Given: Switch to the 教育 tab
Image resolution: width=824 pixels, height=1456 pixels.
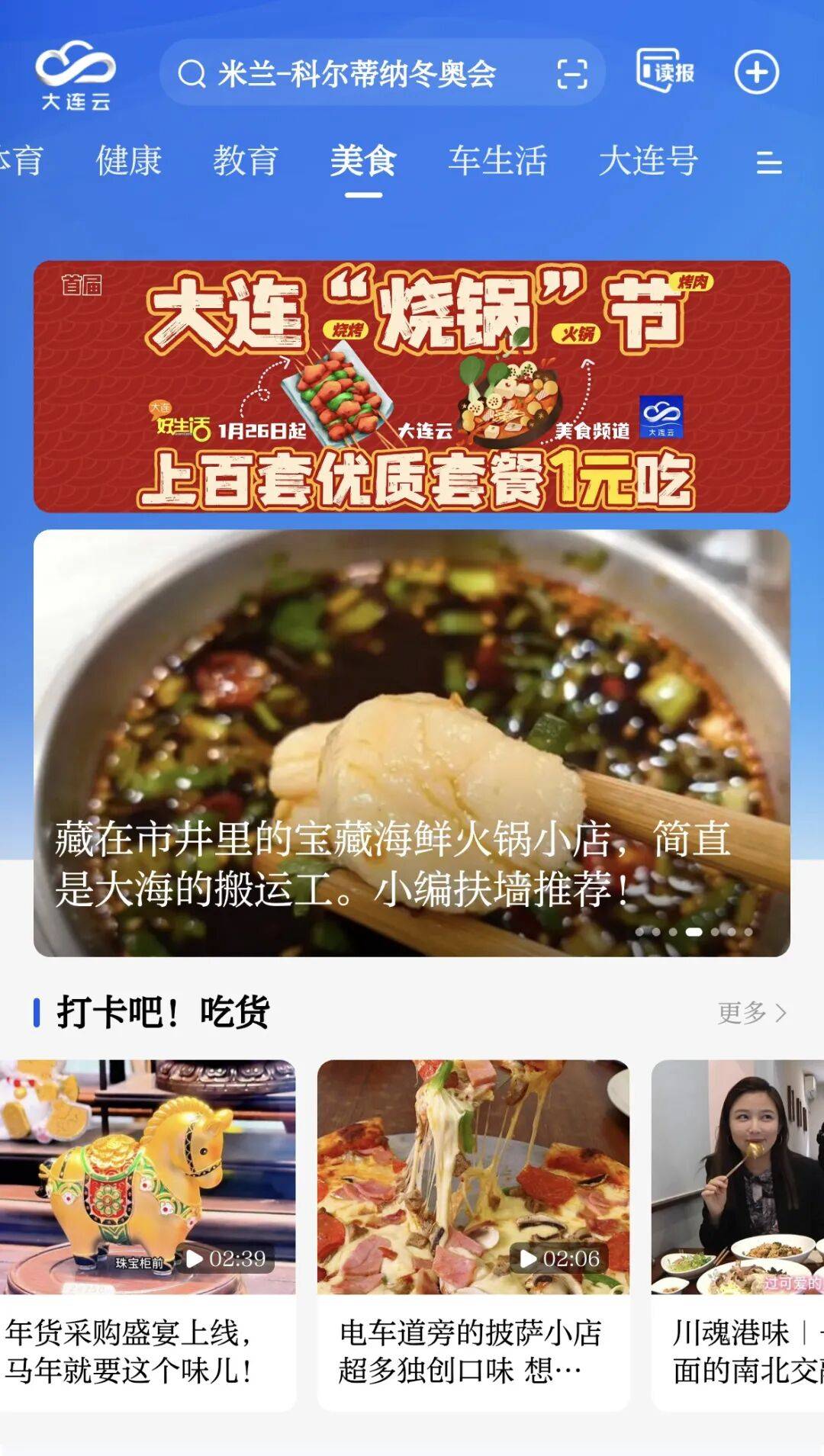Looking at the screenshot, I should [245, 161].
